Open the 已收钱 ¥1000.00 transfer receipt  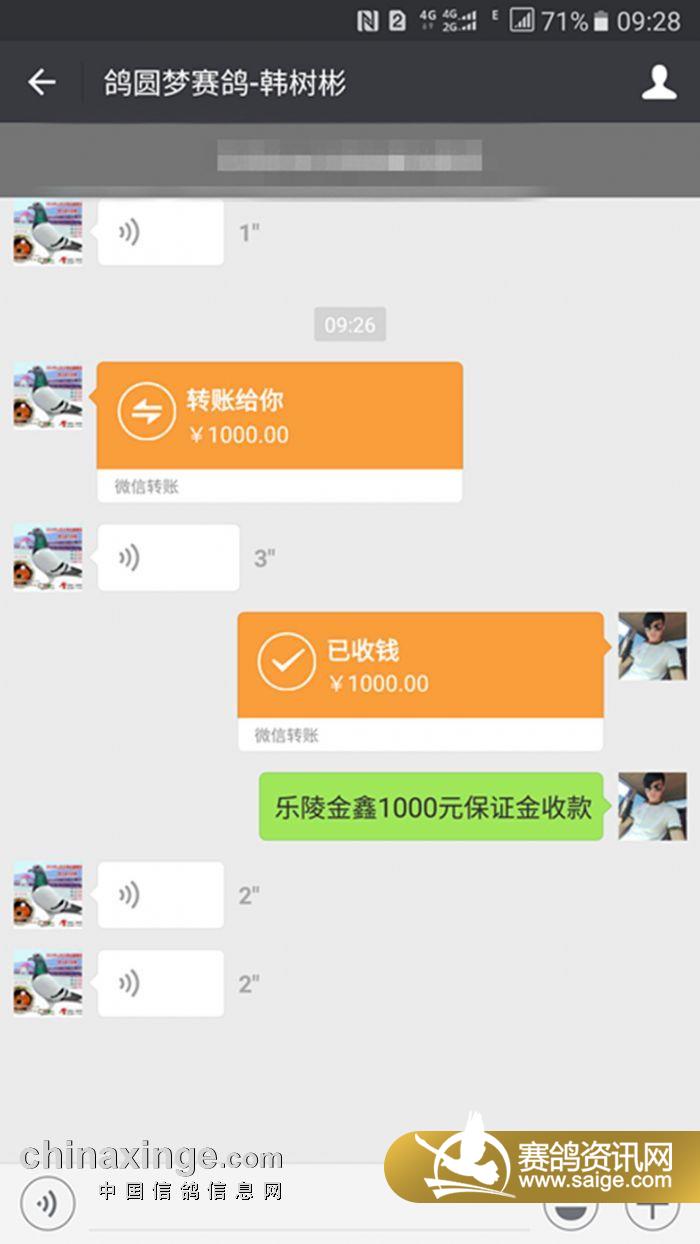420,679
